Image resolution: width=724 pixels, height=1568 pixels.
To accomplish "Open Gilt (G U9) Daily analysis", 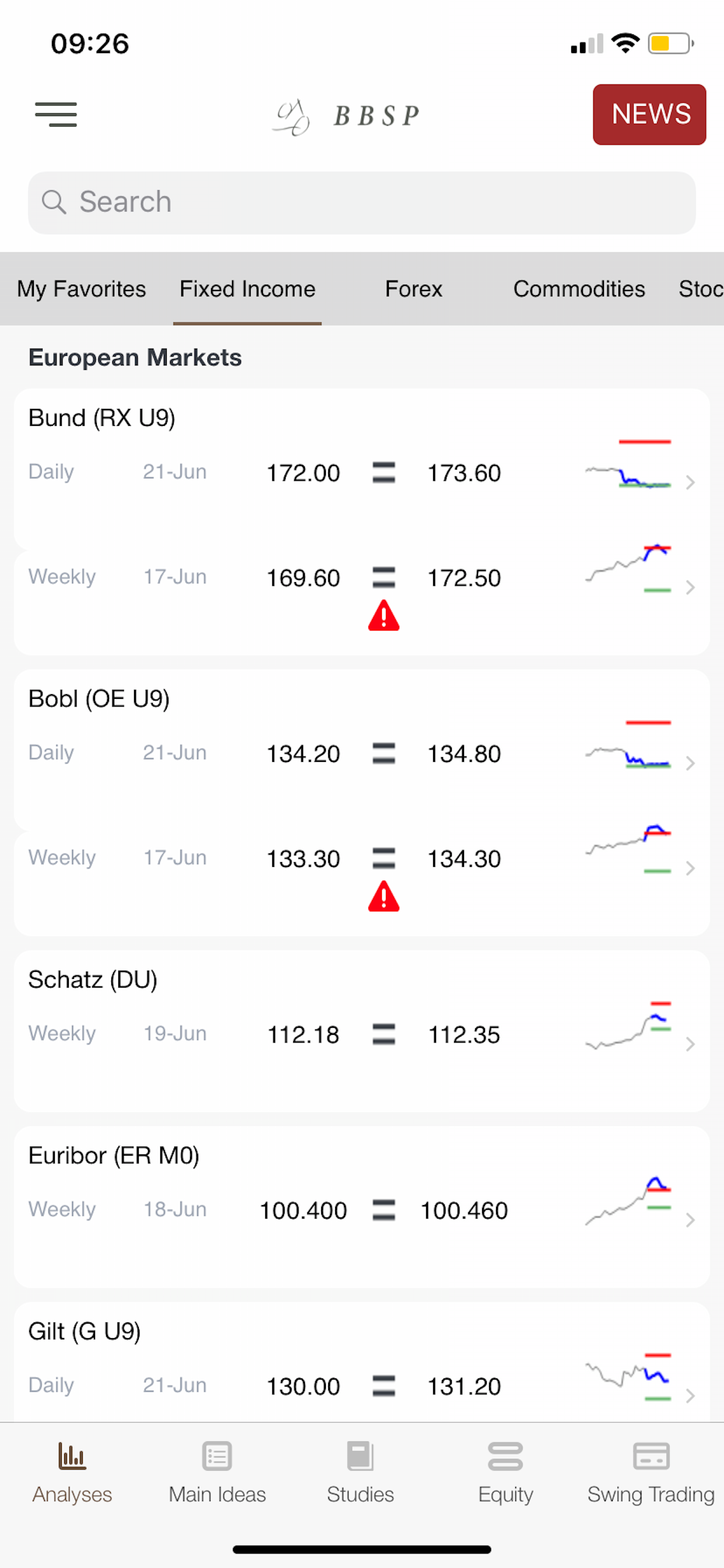I will pyautogui.click(x=361, y=1385).
